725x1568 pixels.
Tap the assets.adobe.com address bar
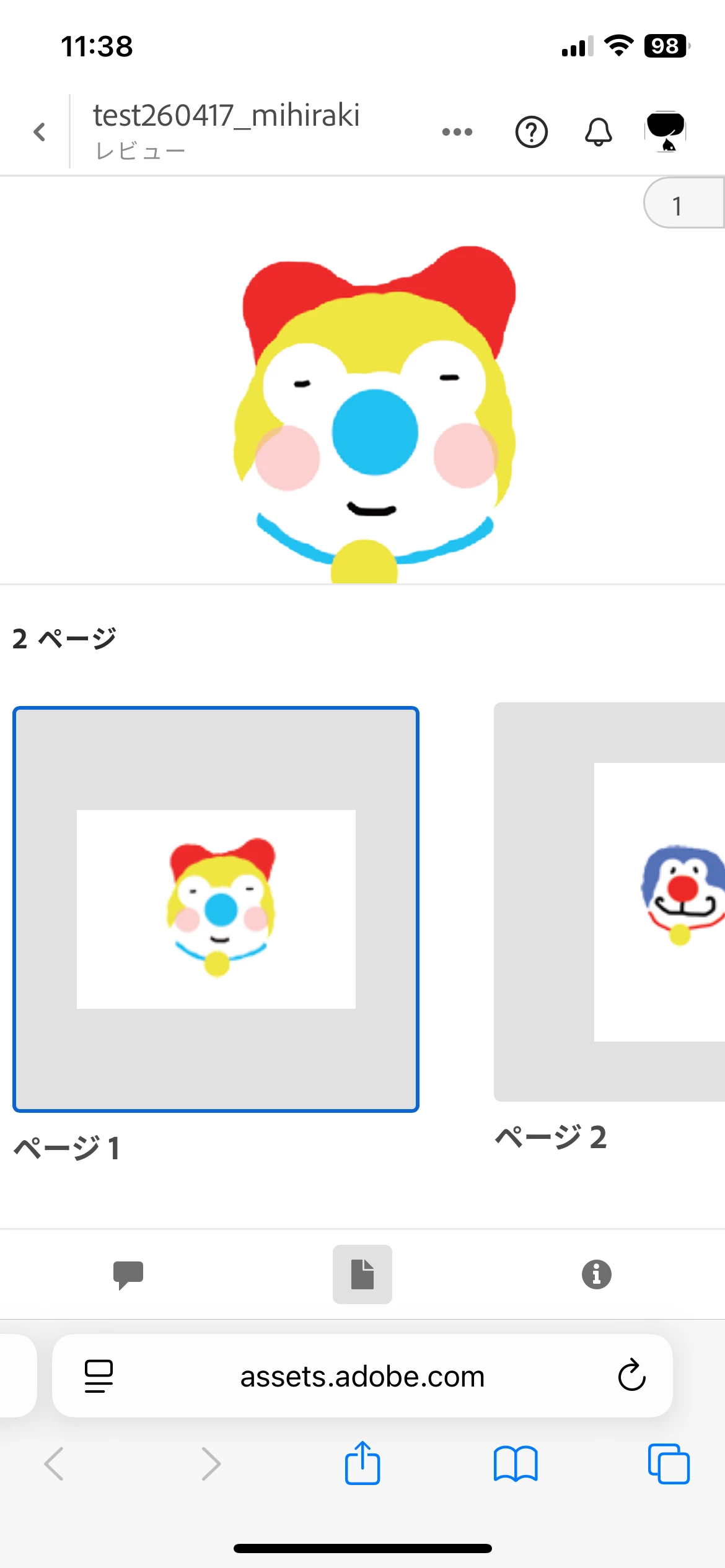[362, 1376]
